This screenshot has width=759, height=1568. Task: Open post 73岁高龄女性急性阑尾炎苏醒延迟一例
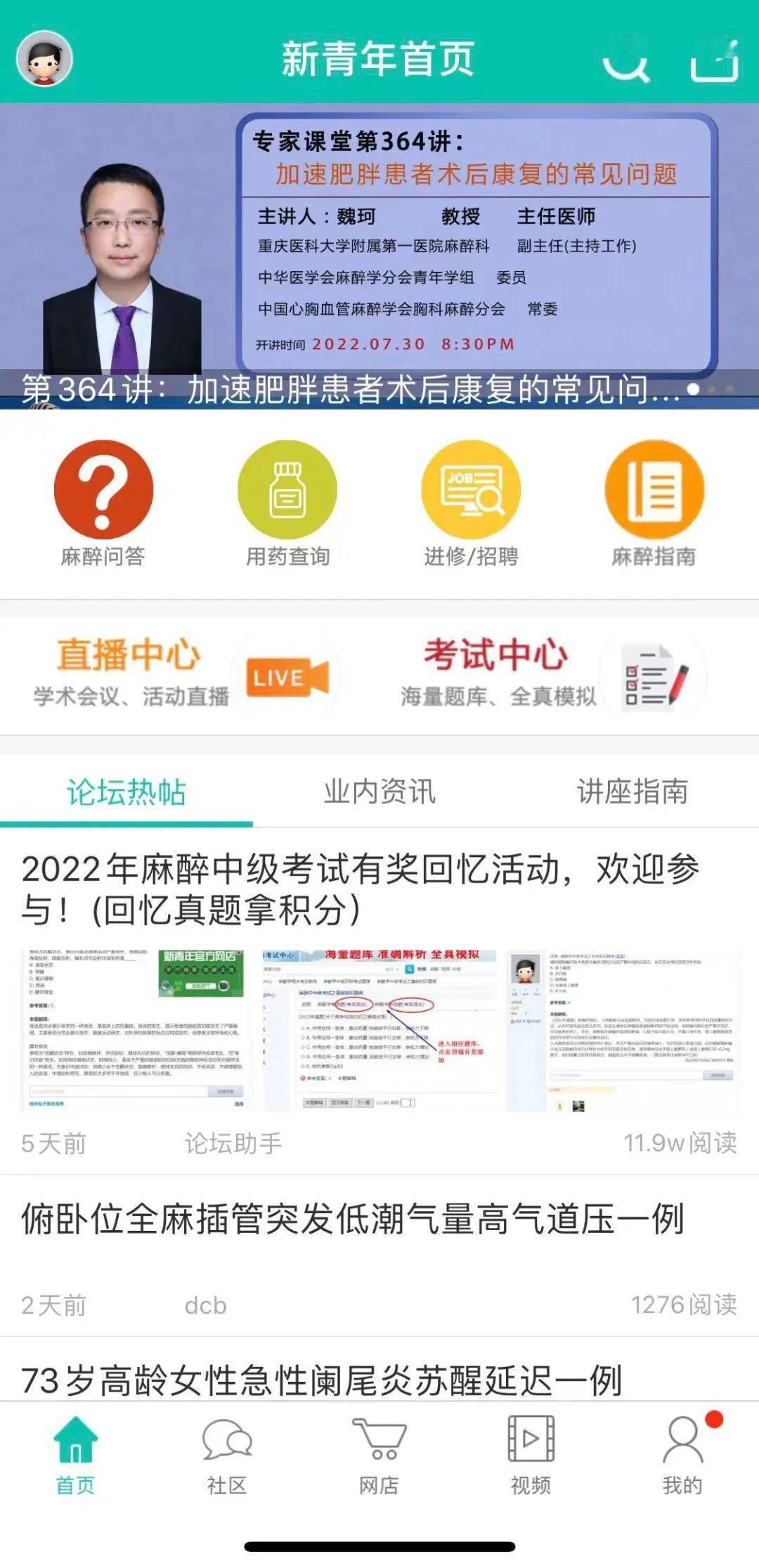click(322, 1380)
